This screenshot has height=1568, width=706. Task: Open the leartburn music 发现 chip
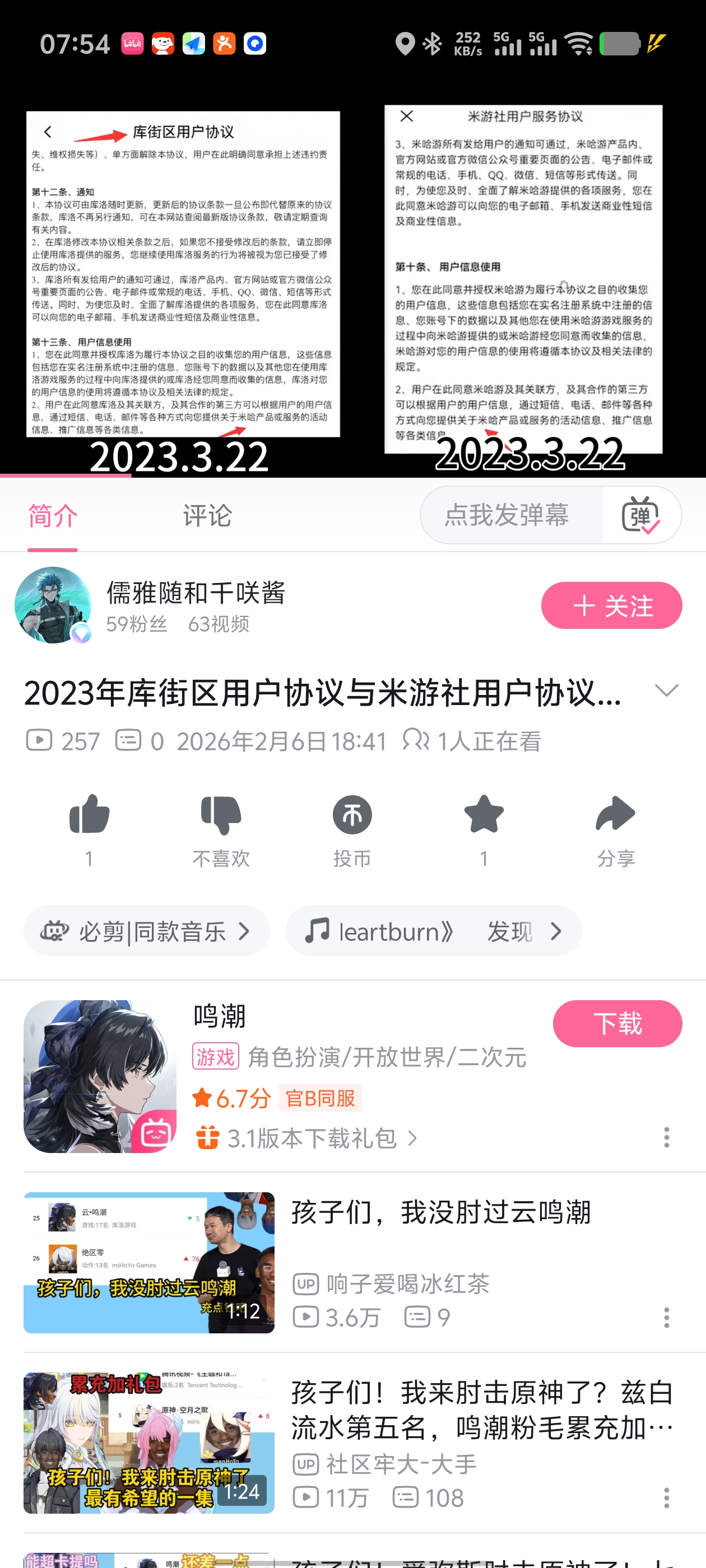433,931
